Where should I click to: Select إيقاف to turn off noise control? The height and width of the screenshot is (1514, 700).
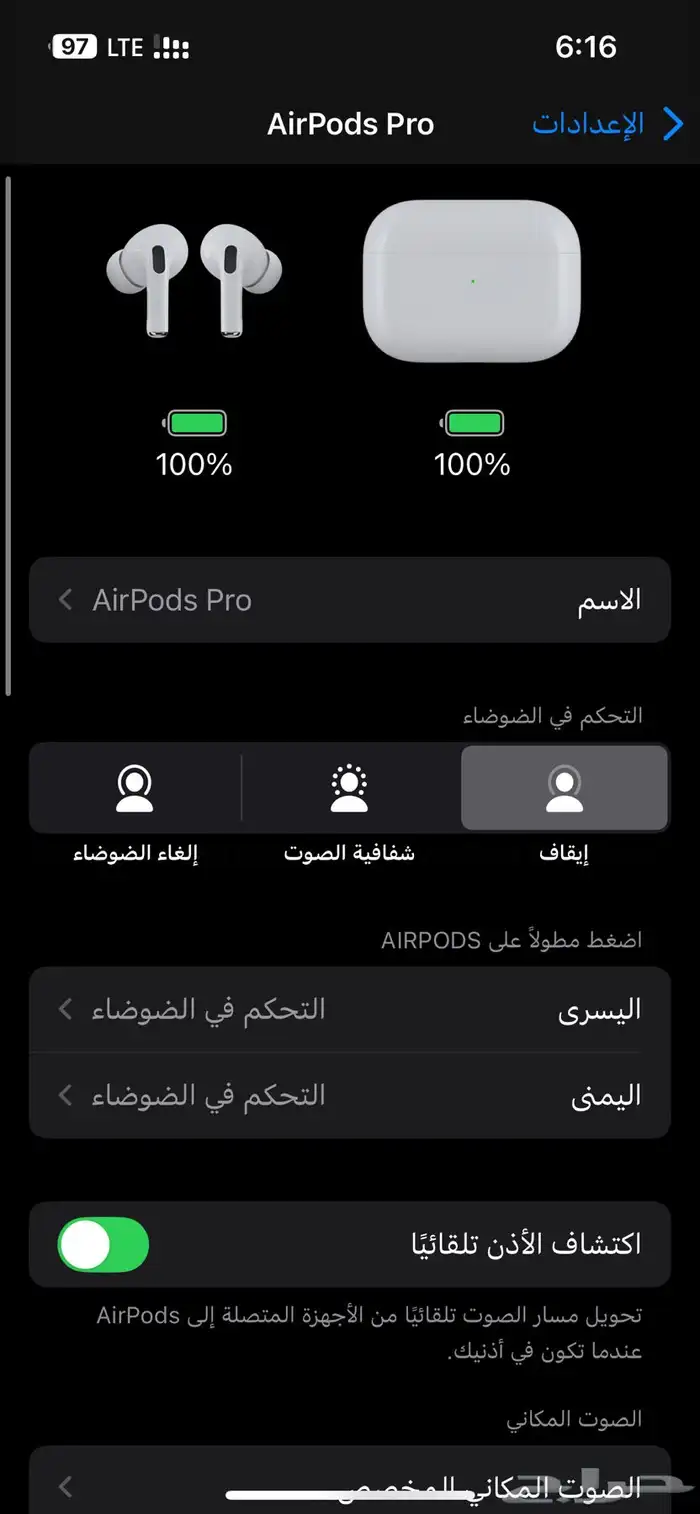564,788
